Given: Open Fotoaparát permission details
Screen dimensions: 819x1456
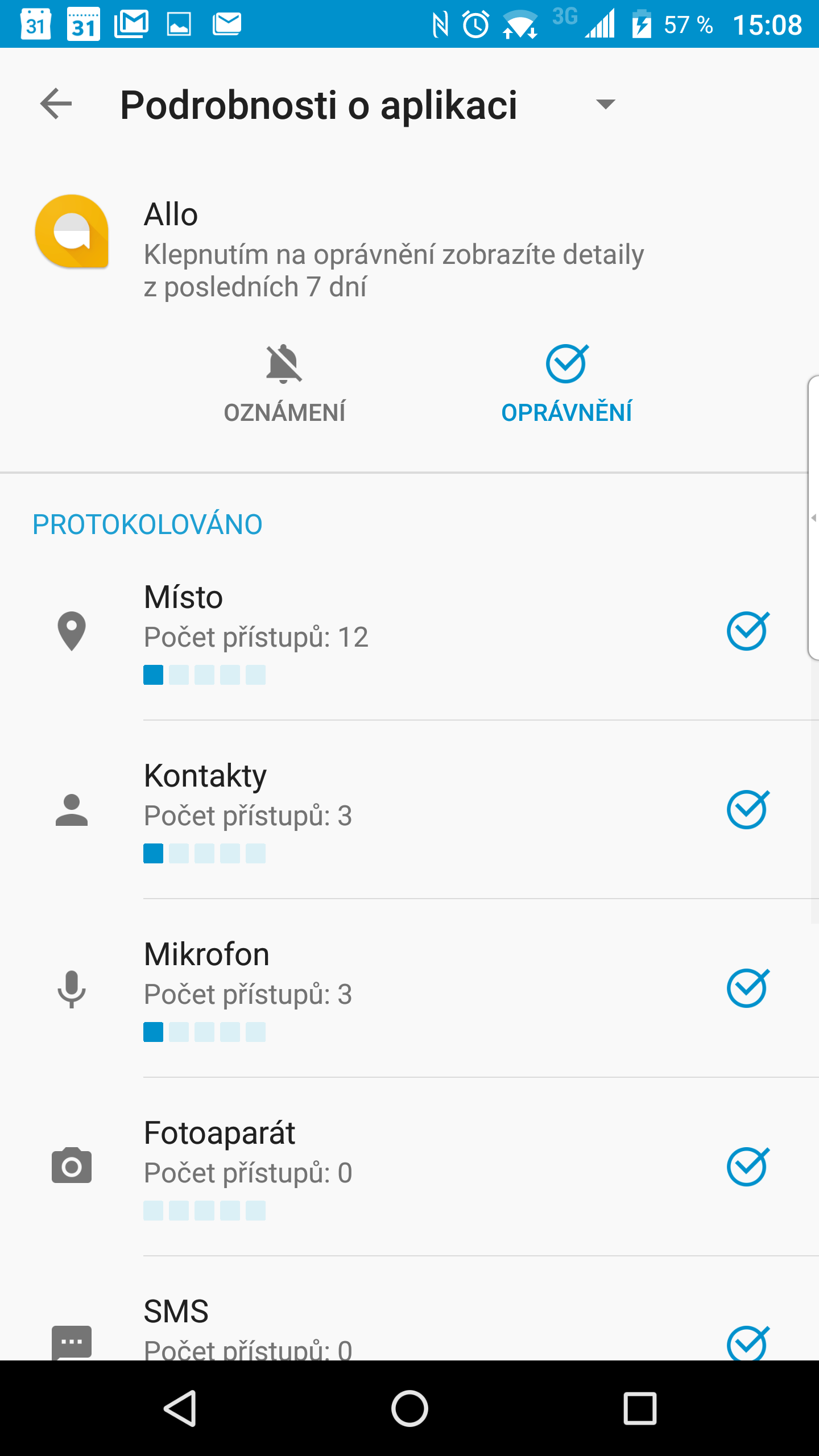Looking at the screenshot, I should tap(409, 1167).
